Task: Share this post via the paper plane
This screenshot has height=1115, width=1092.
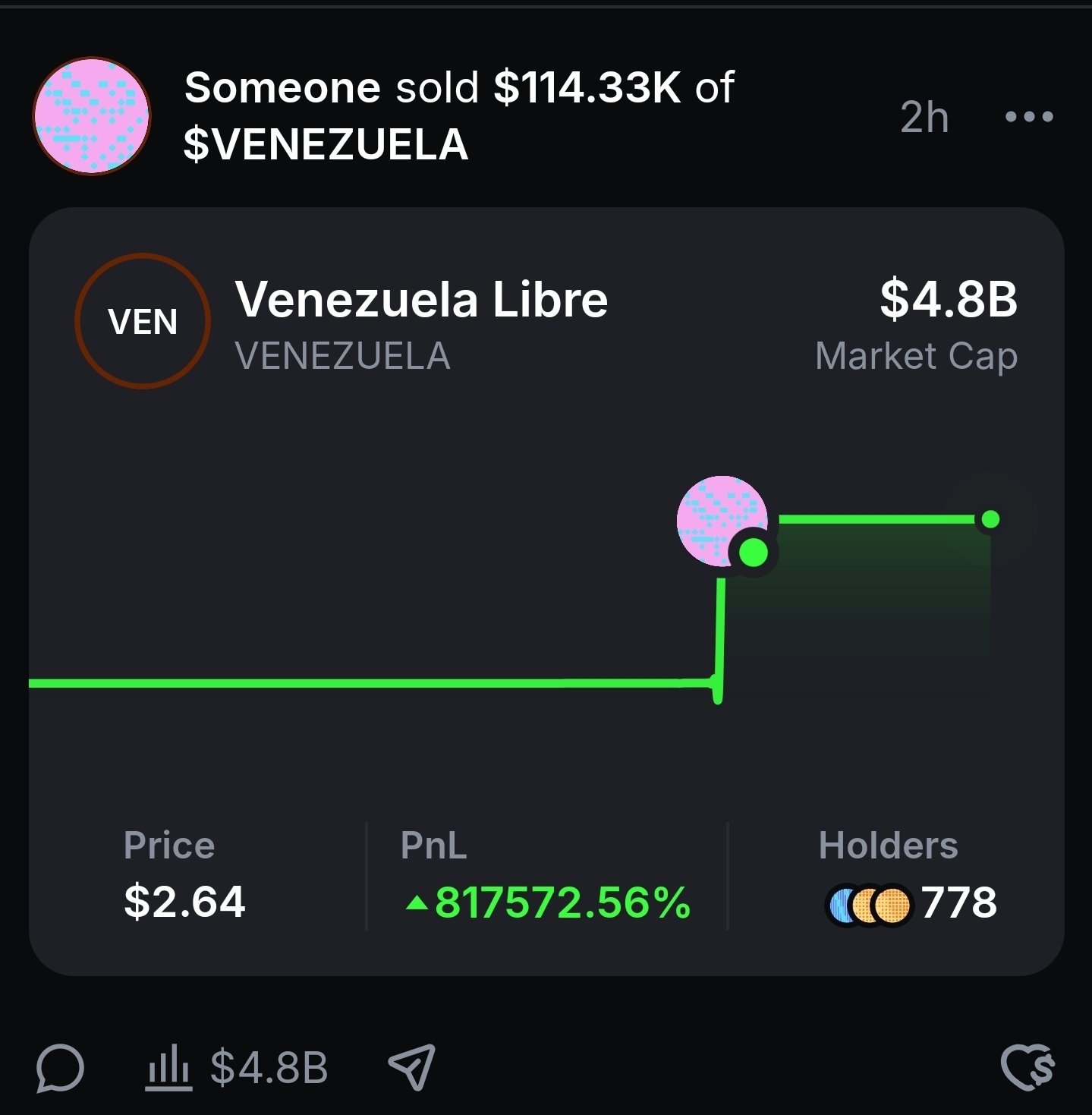Action: [x=411, y=1066]
